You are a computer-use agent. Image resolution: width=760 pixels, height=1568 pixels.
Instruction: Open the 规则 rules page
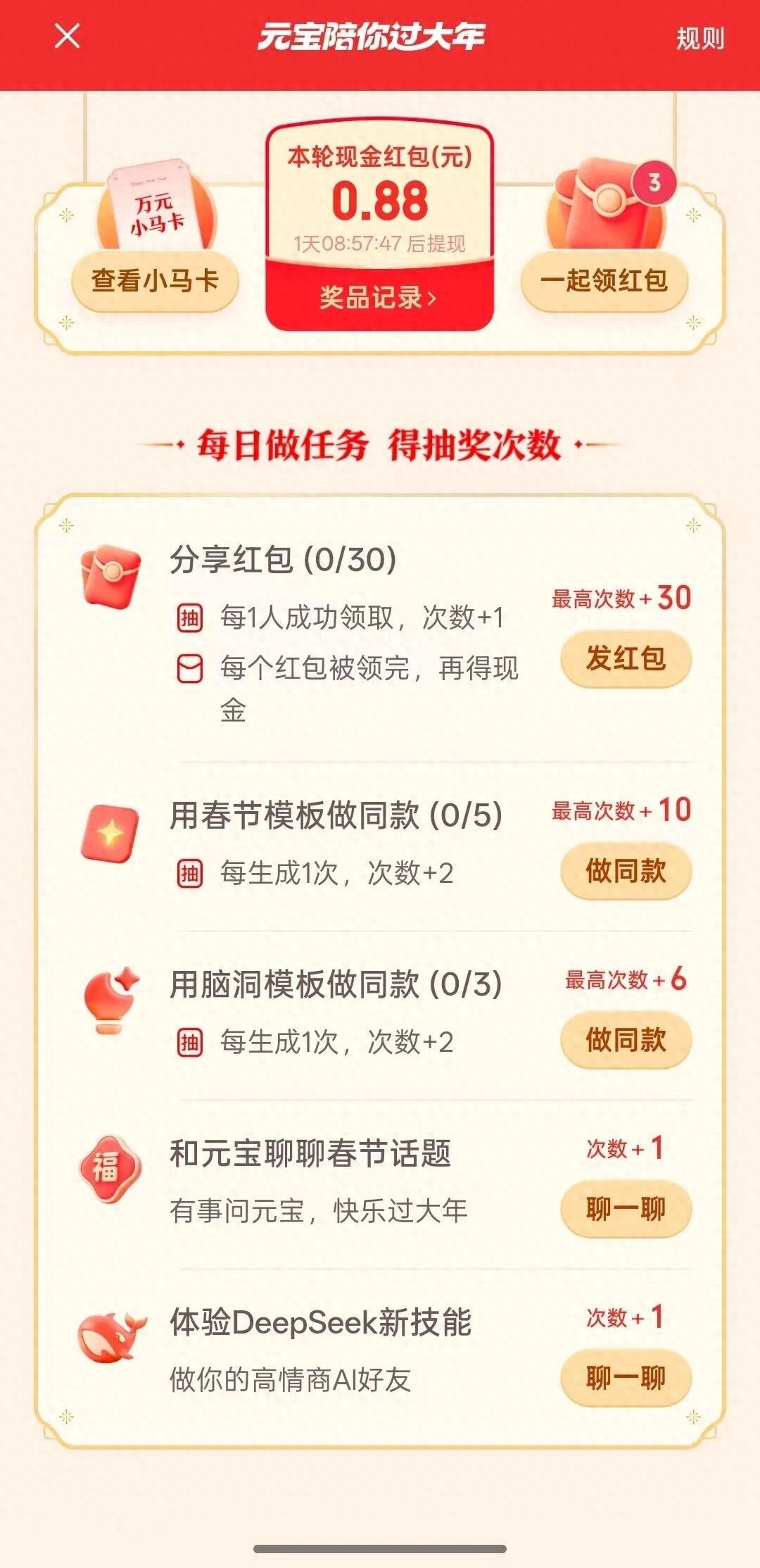click(699, 39)
